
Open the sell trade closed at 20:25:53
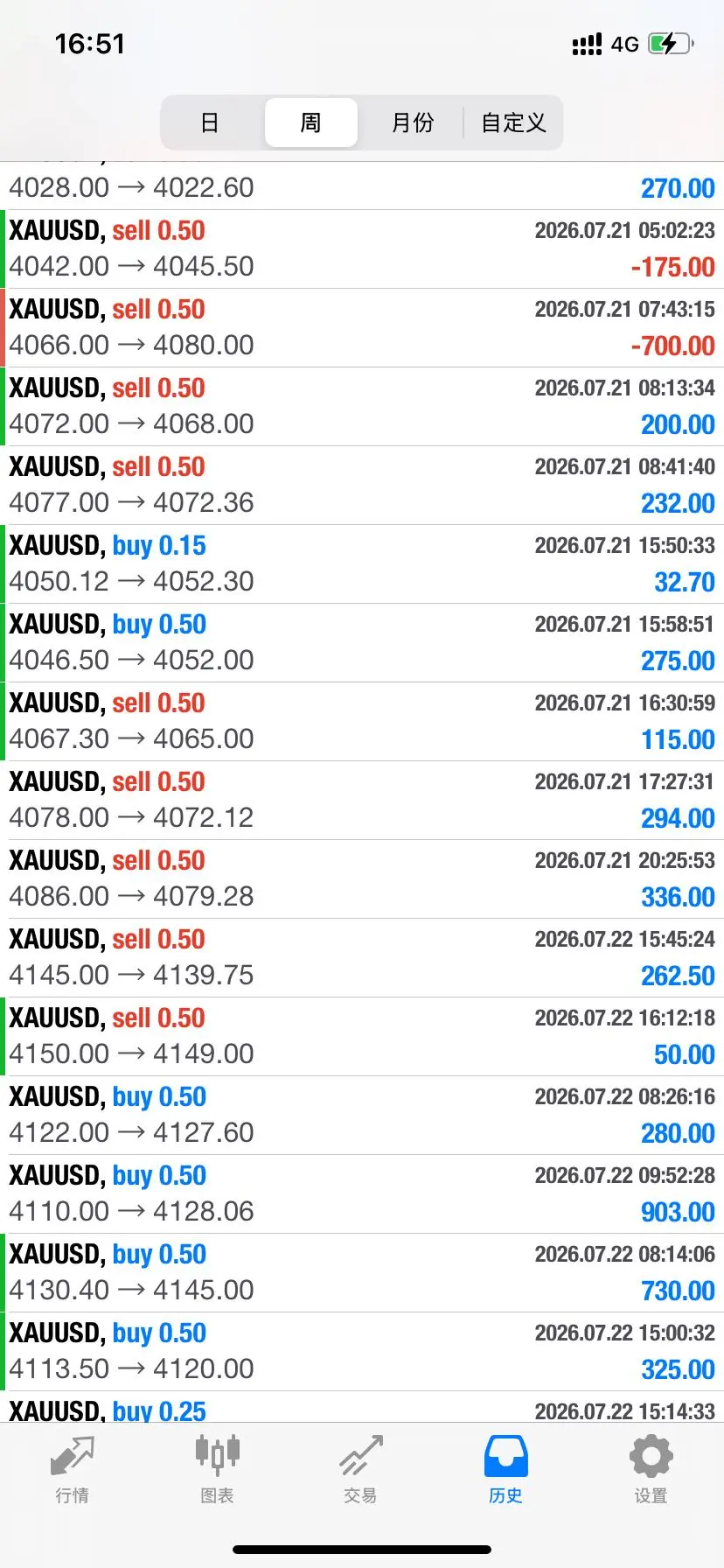362,879
